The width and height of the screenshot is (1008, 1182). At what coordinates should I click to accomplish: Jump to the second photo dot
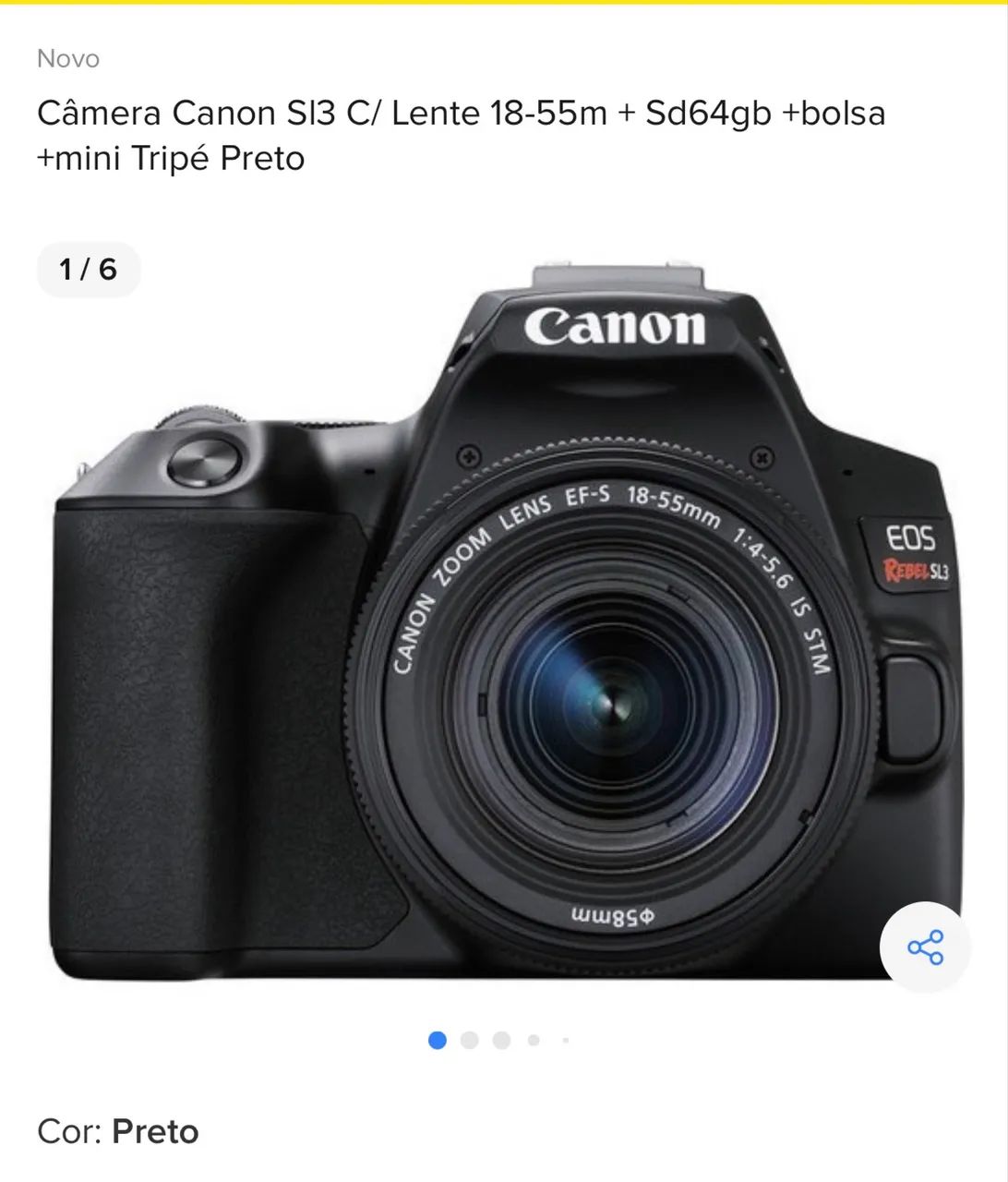[x=469, y=1041]
